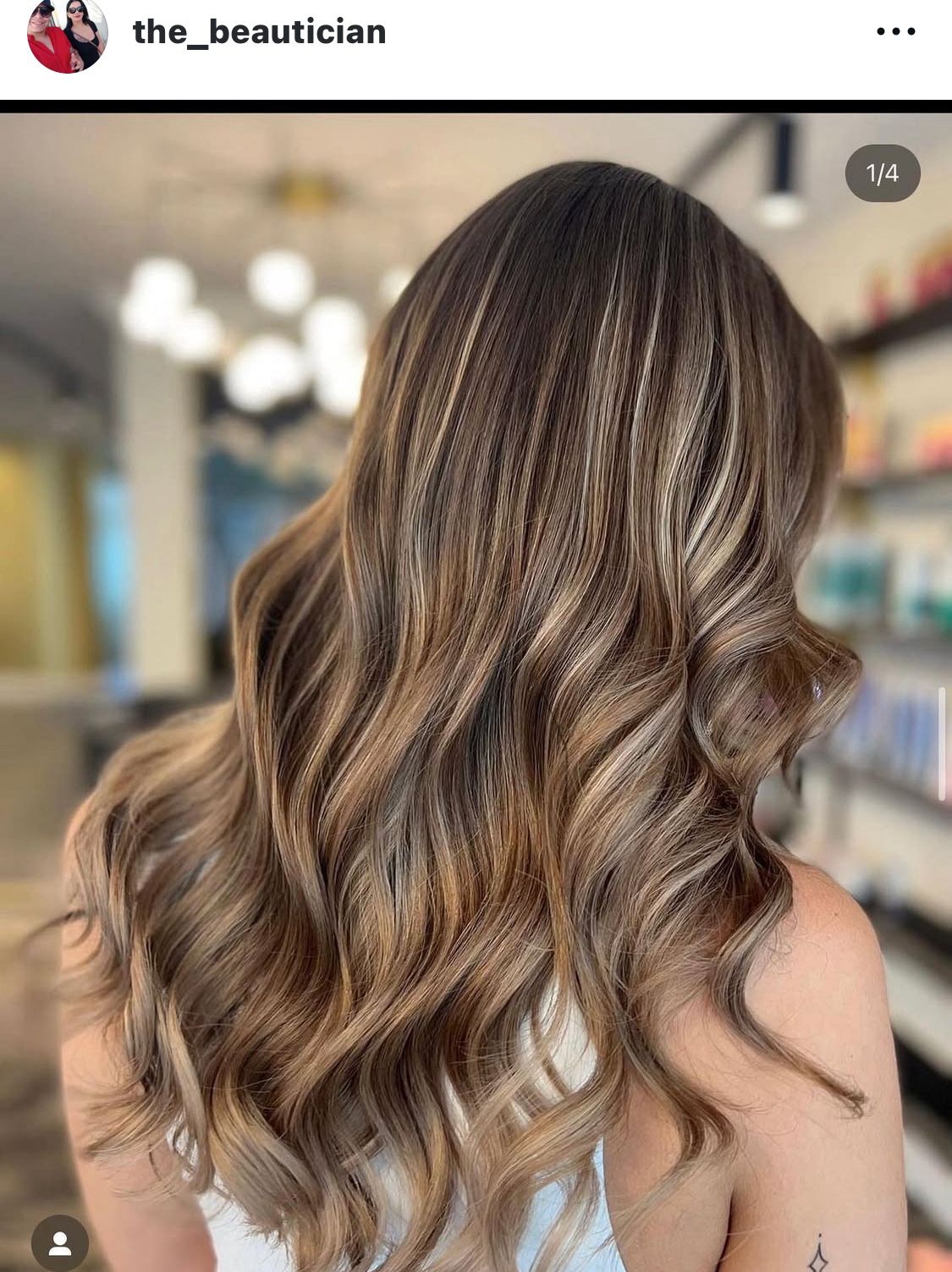The height and width of the screenshot is (1272, 952).
Task: Open the_beautician's profile via username
Action: tap(259, 30)
